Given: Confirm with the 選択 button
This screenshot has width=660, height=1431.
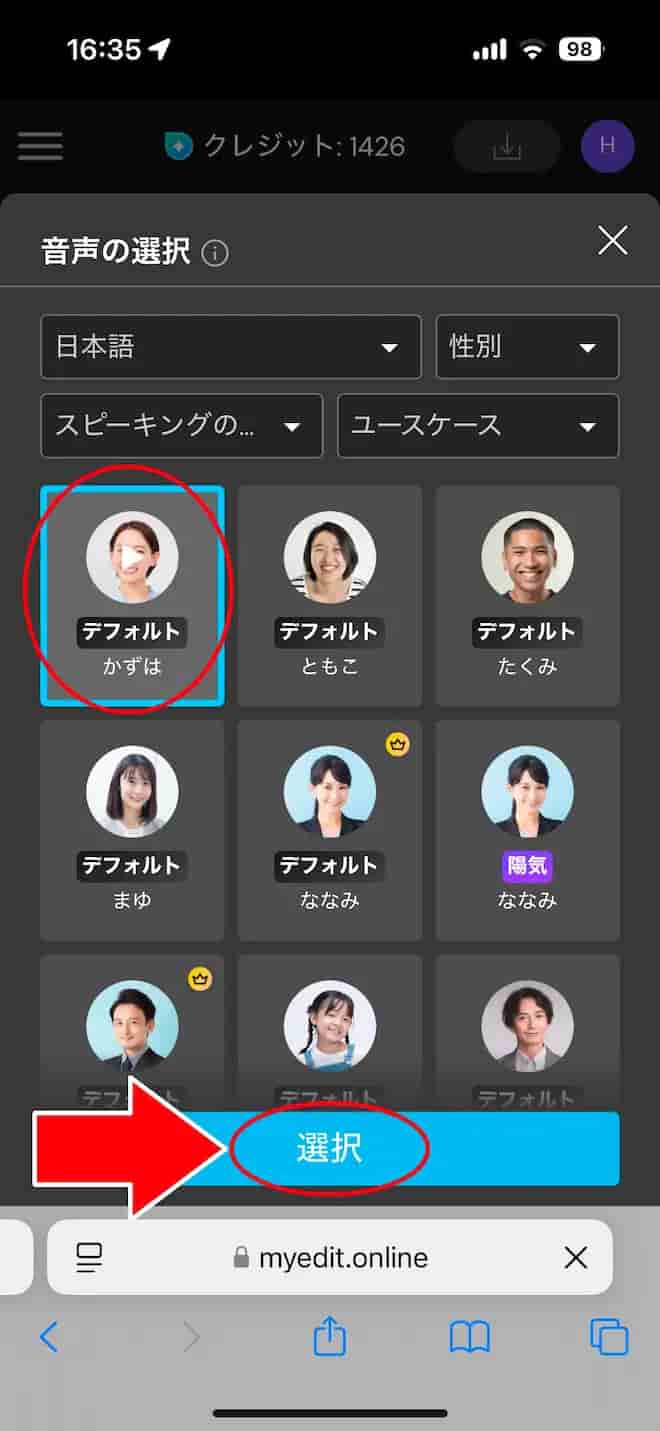Looking at the screenshot, I should point(330,1148).
